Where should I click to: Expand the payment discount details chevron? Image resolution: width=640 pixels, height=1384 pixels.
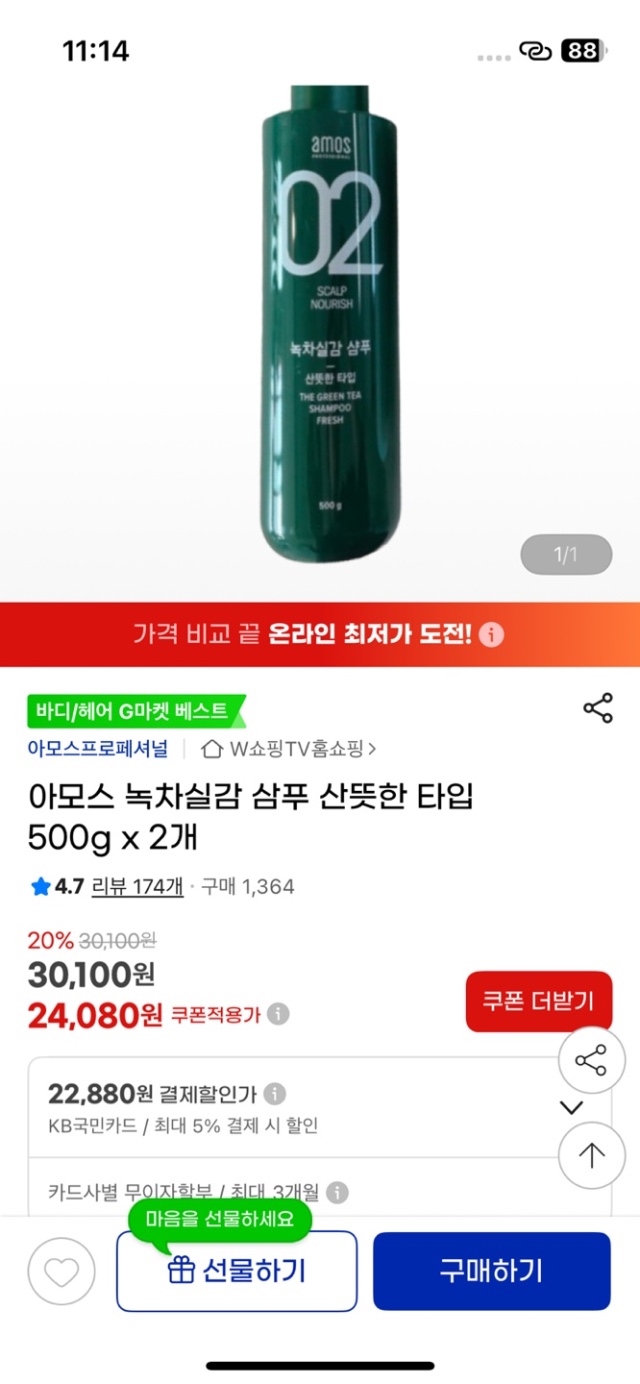[571, 1107]
